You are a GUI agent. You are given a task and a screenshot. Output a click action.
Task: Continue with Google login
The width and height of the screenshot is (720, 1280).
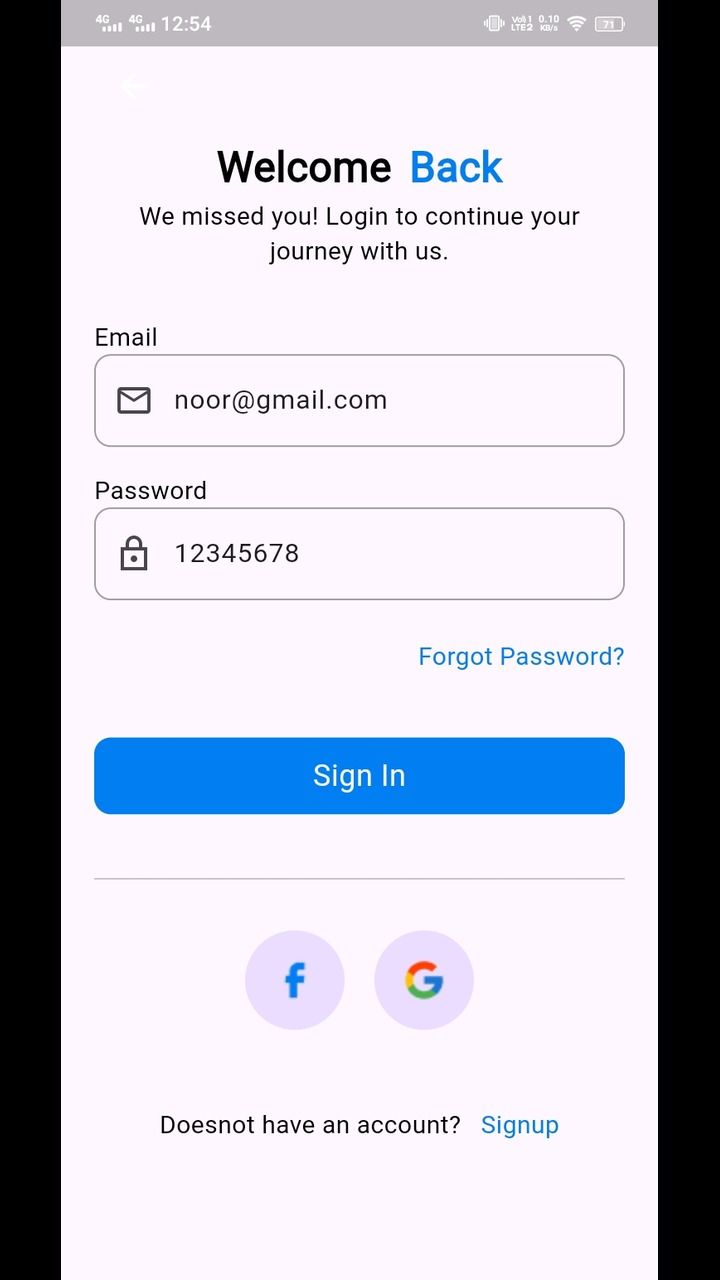(x=424, y=980)
